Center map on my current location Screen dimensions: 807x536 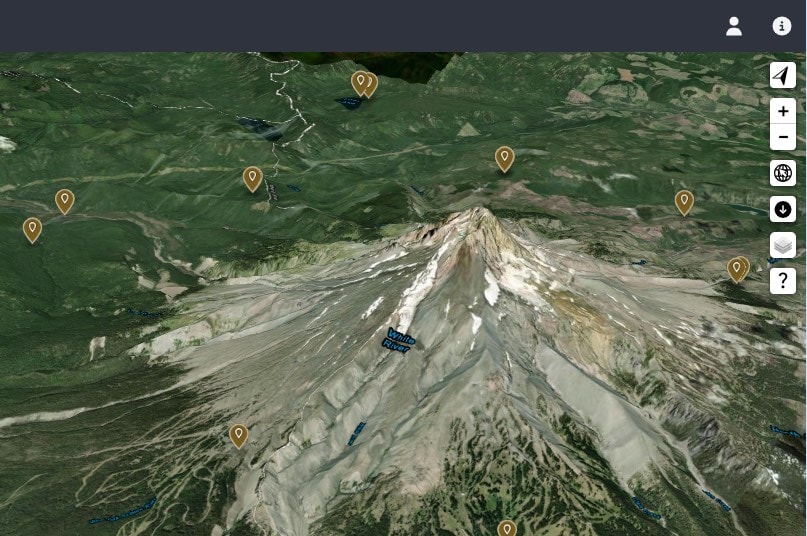coord(783,76)
